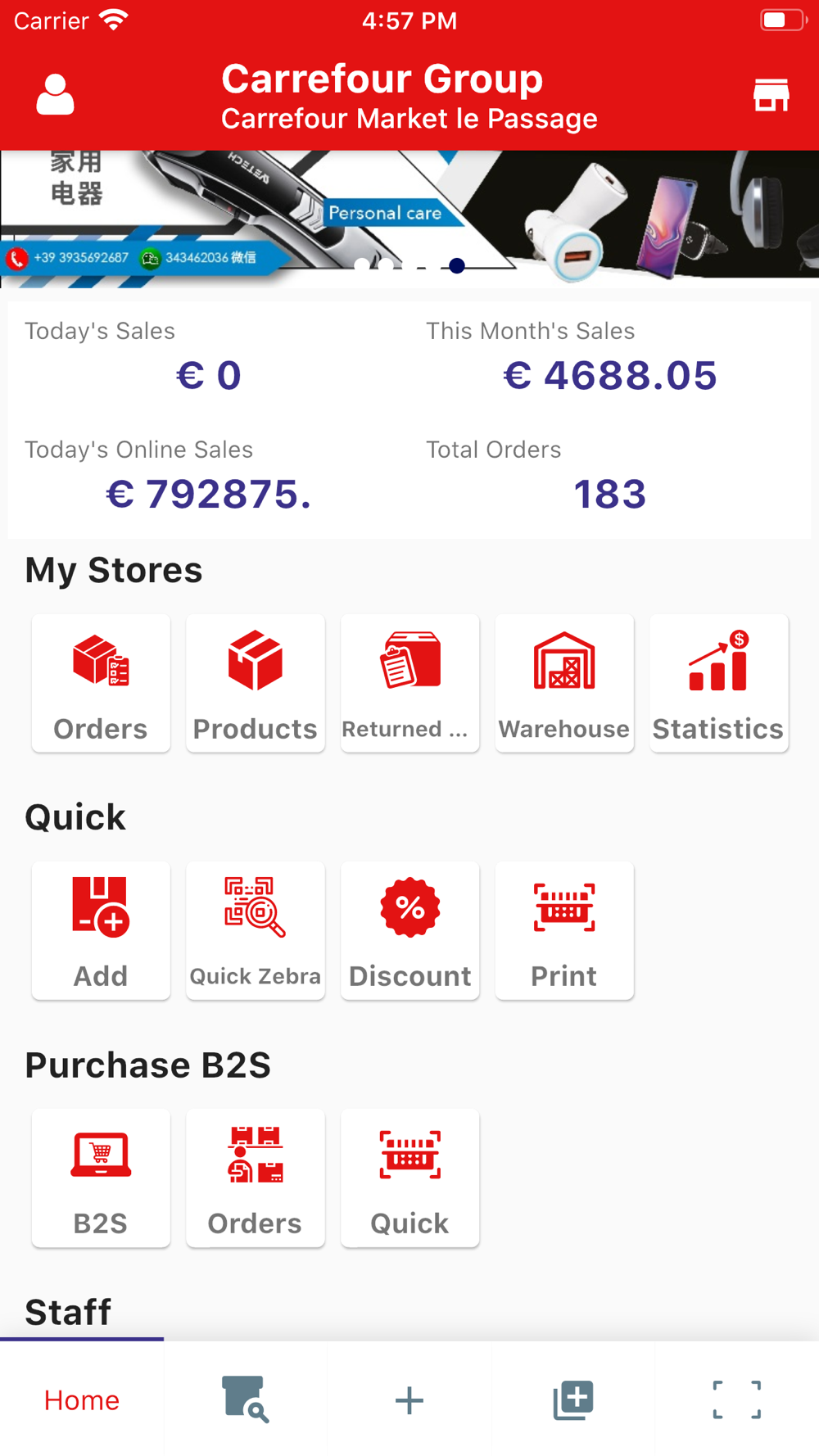Launch Quick Zebra scanner

click(256, 930)
